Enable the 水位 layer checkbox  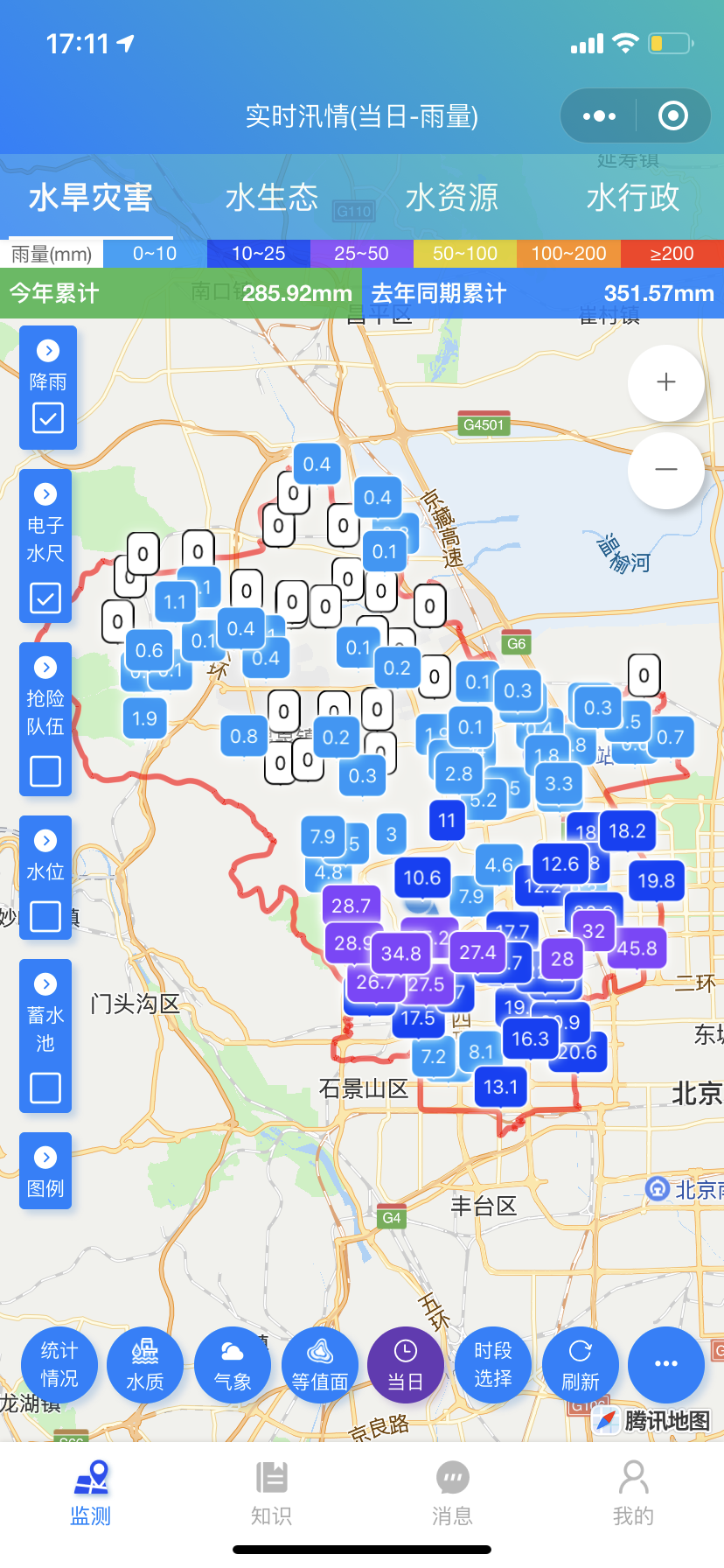tap(45, 916)
